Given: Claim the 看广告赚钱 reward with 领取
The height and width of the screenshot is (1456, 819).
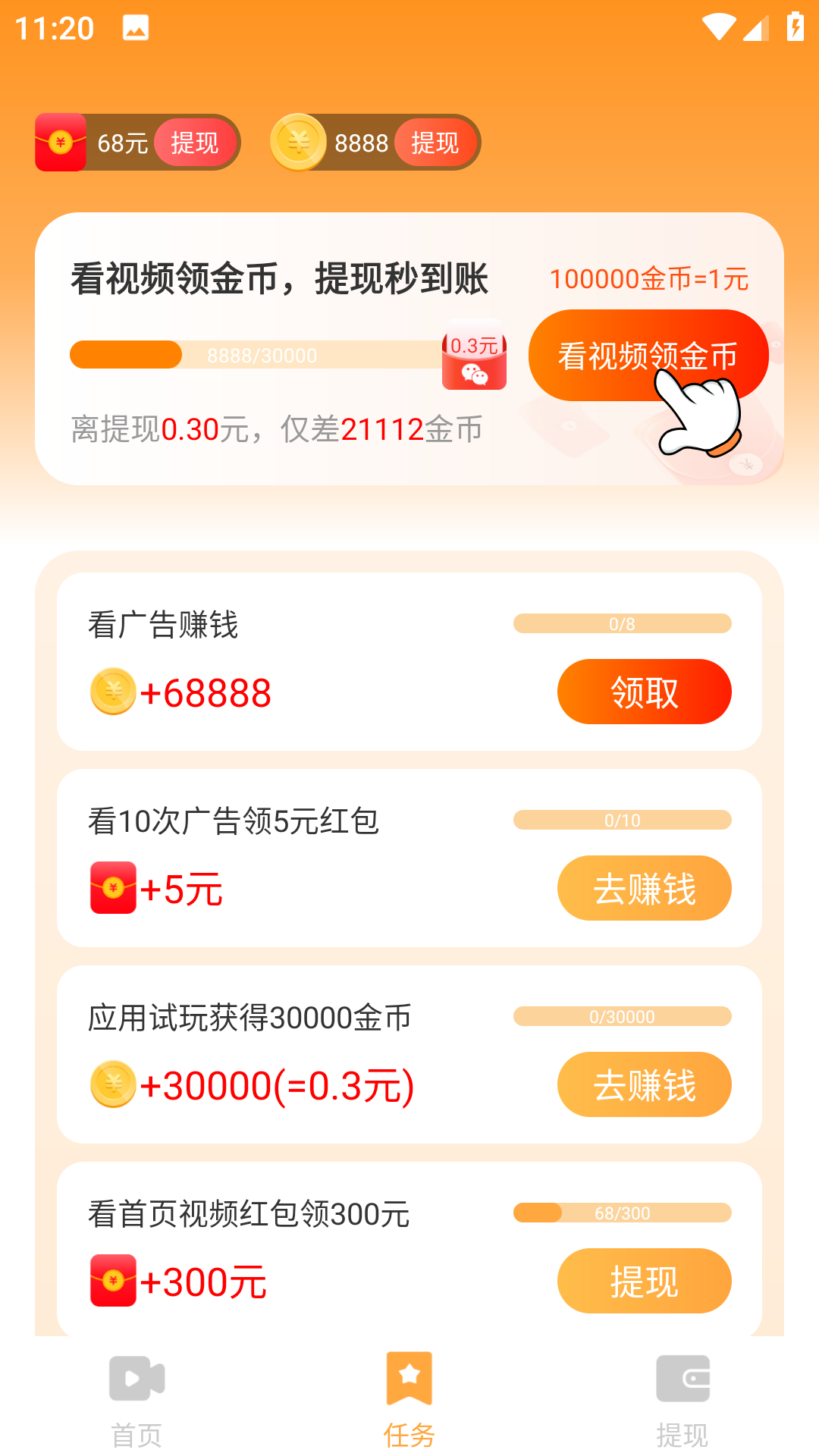Looking at the screenshot, I should click(644, 692).
